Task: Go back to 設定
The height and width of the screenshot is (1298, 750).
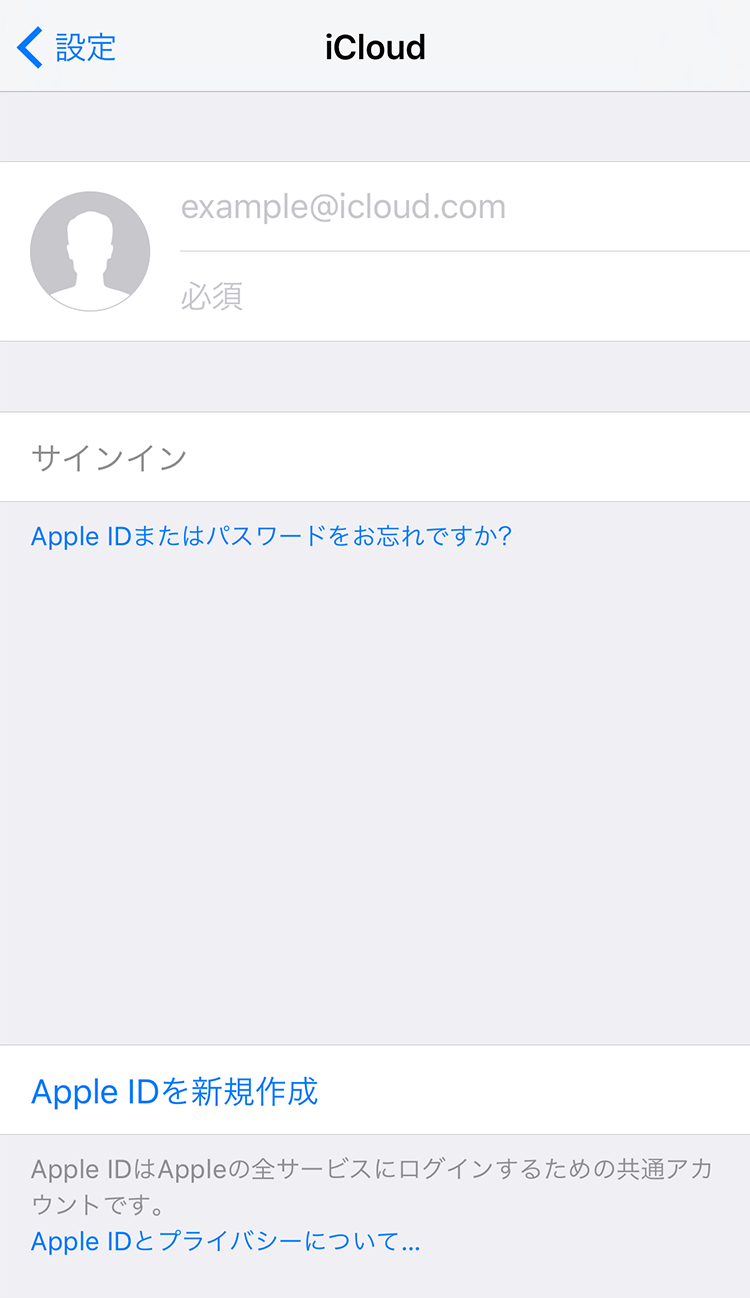Action: click(67, 47)
